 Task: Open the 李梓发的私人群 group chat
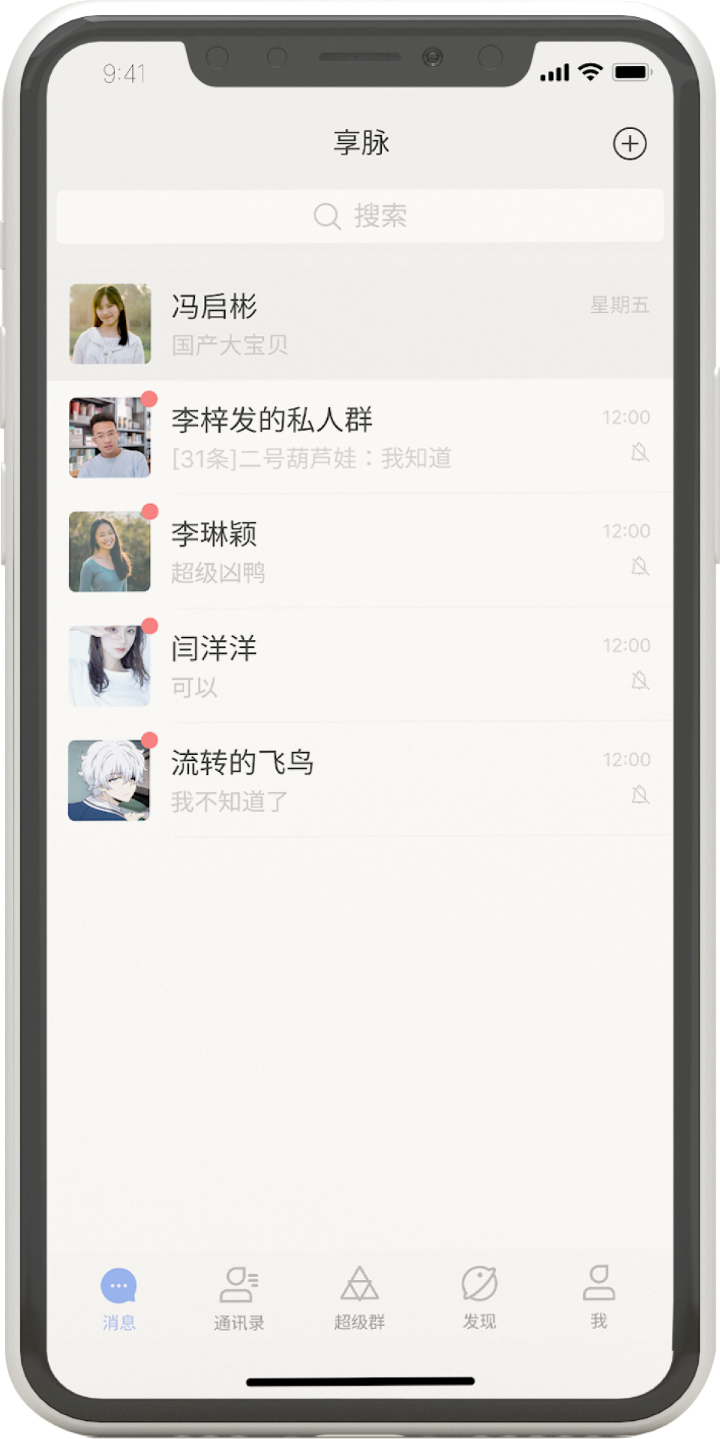(x=360, y=437)
